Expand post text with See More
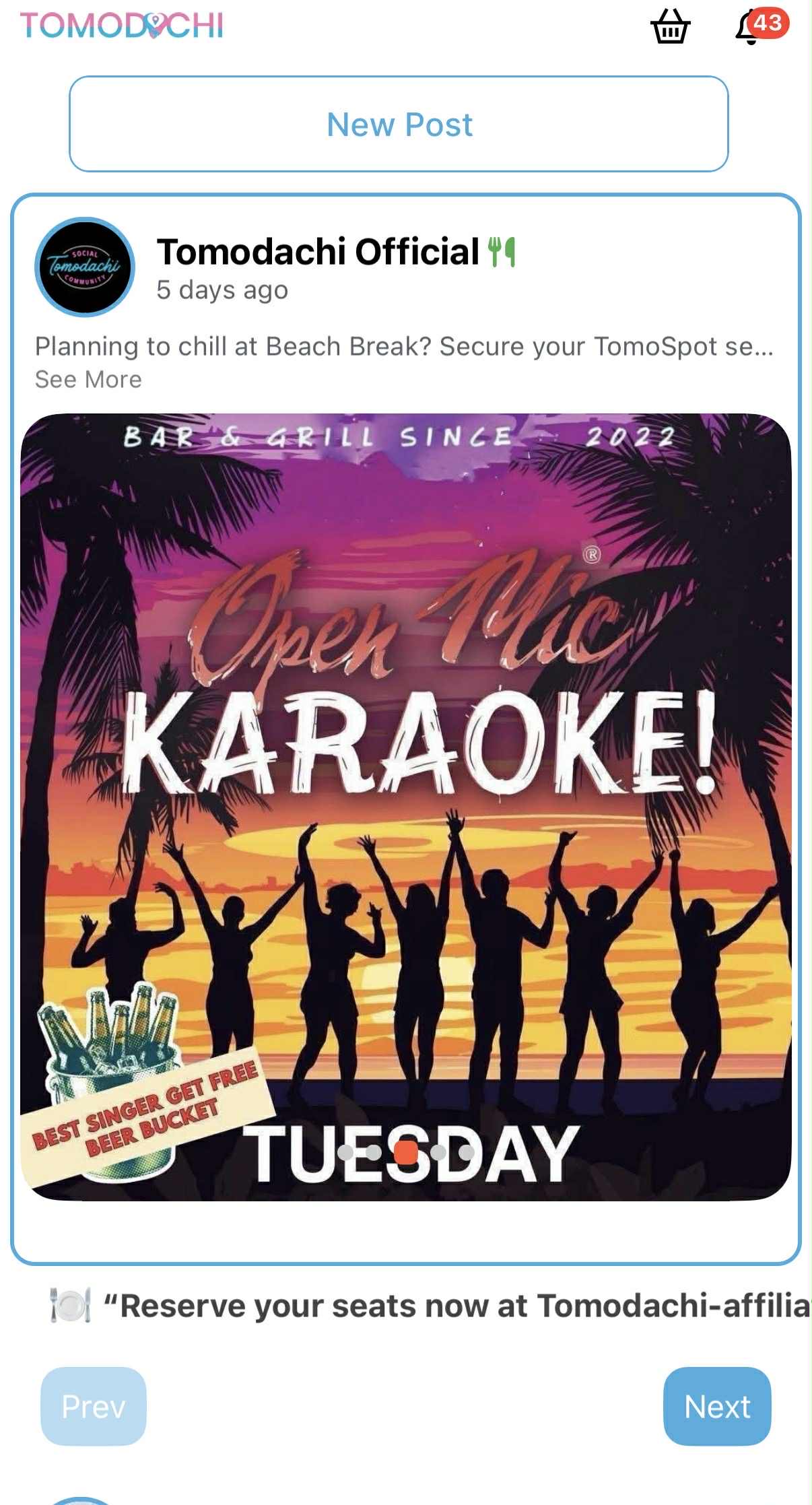This screenshot has width=812, height=1505. (x=88, y=380)
